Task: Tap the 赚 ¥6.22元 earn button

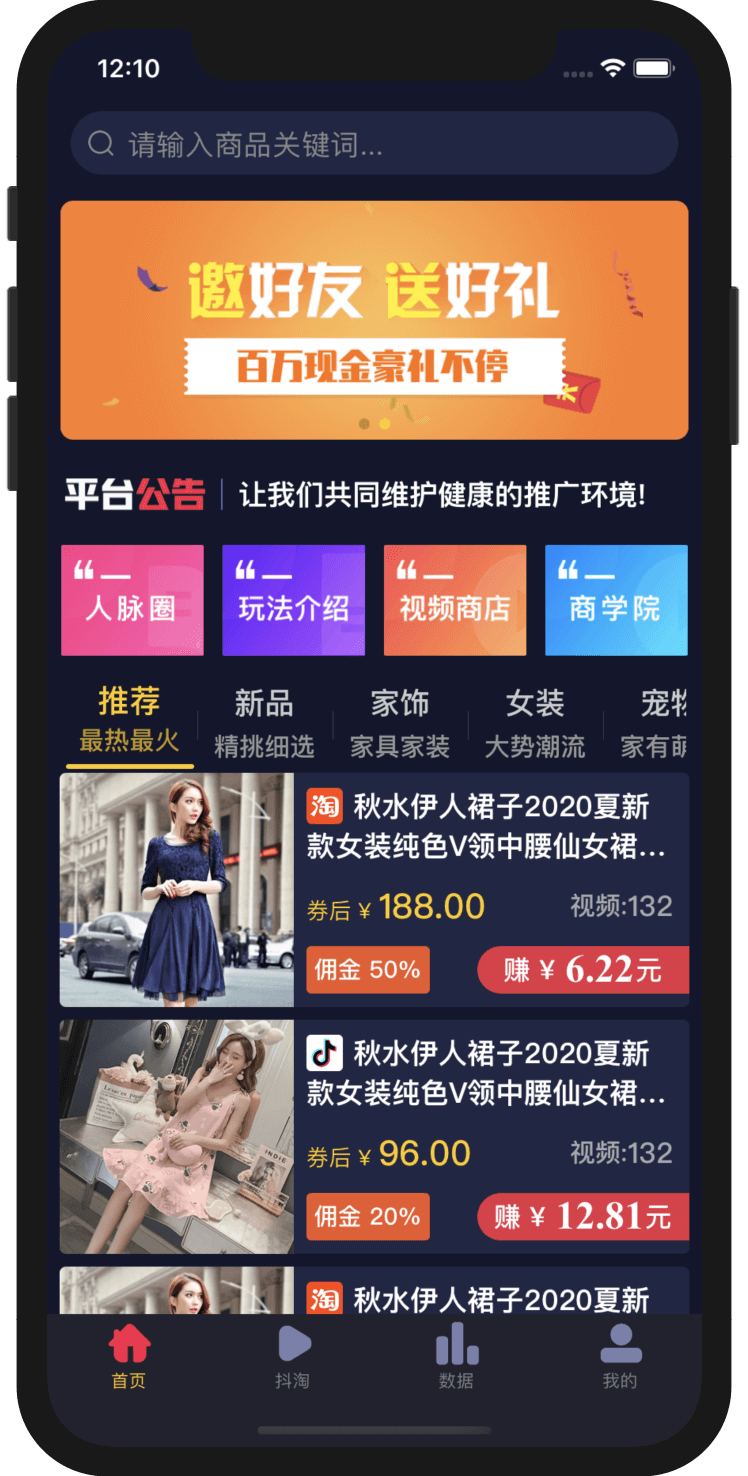Action: [584, 969]
